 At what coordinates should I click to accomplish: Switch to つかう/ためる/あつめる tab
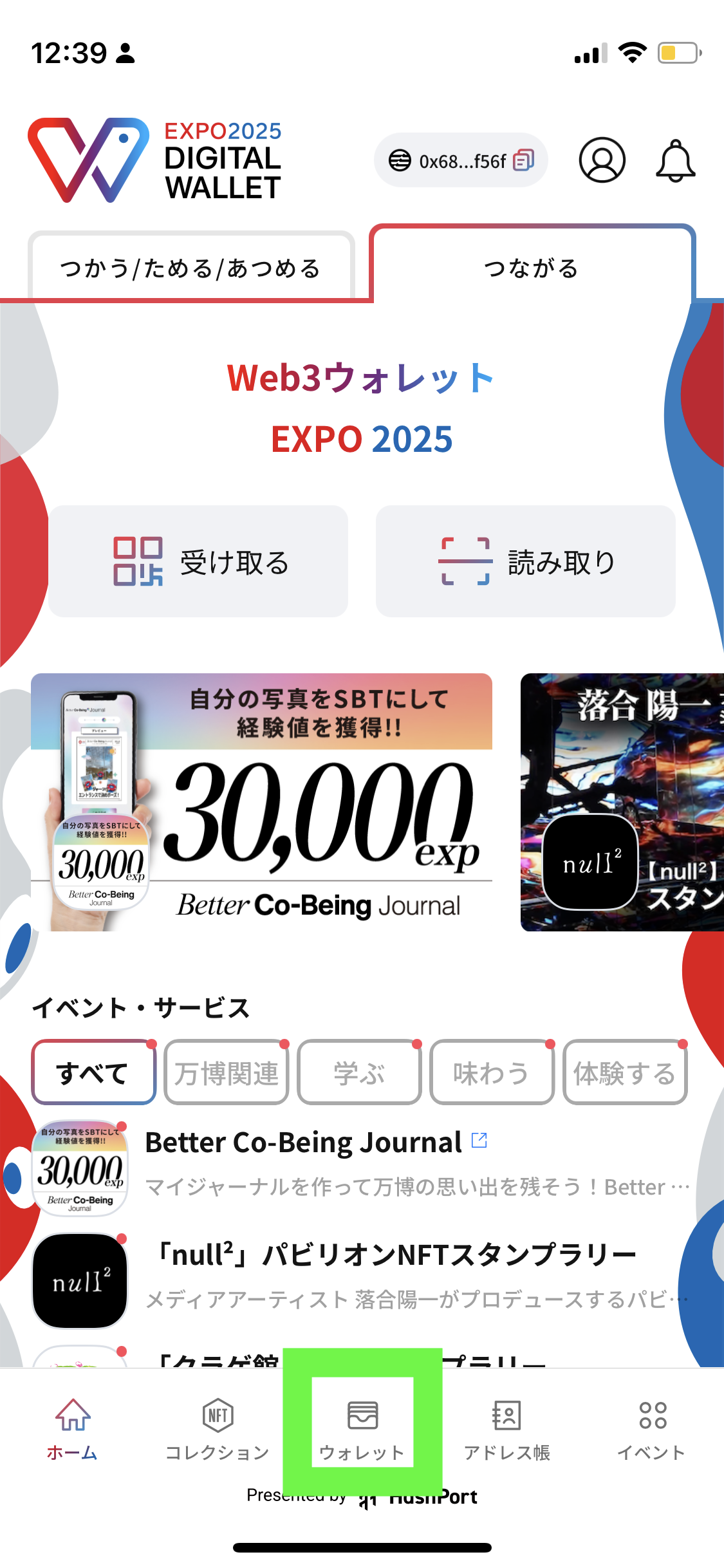pyautogui.click(x=190, y=268)
